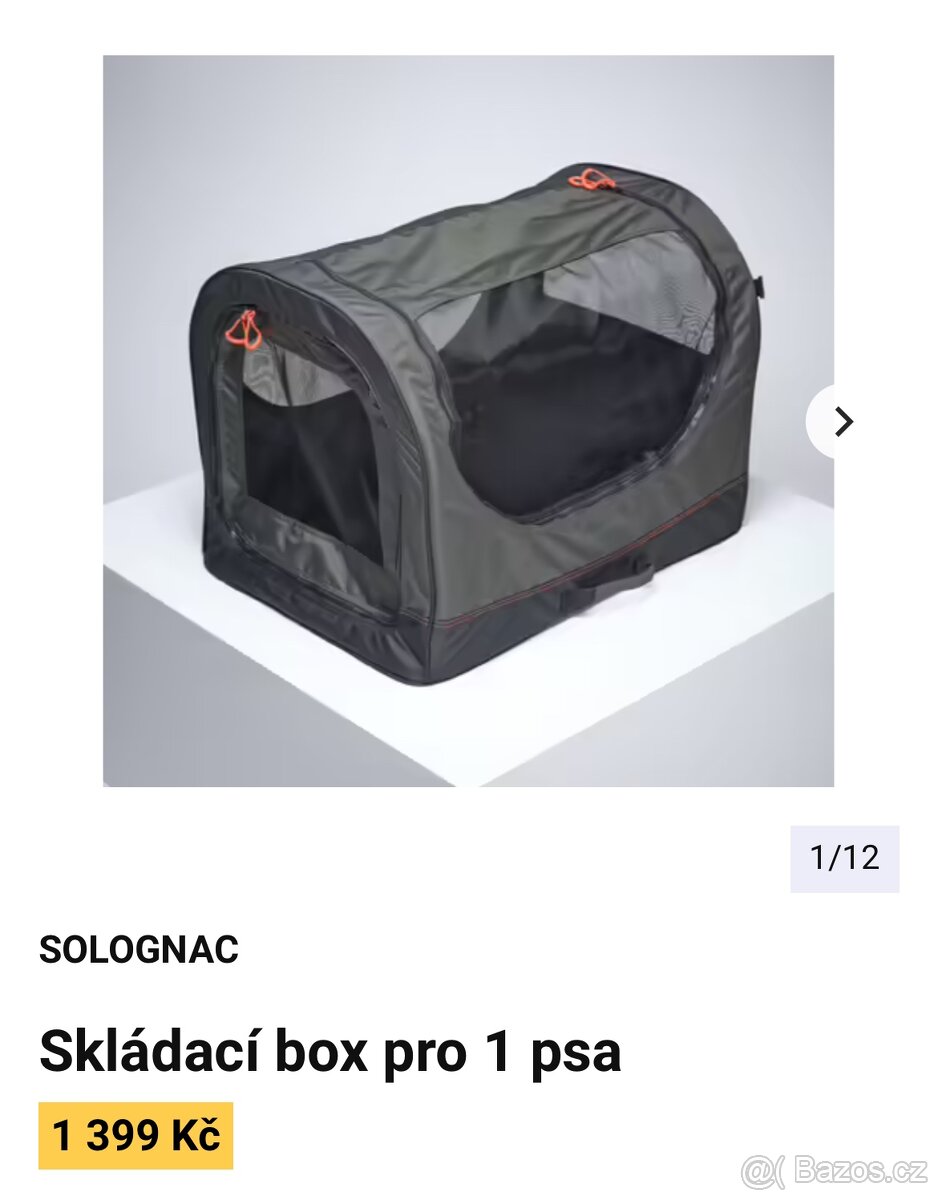
Task: Select the SOLOGNAC brand label
Action: tap(139, 950)
